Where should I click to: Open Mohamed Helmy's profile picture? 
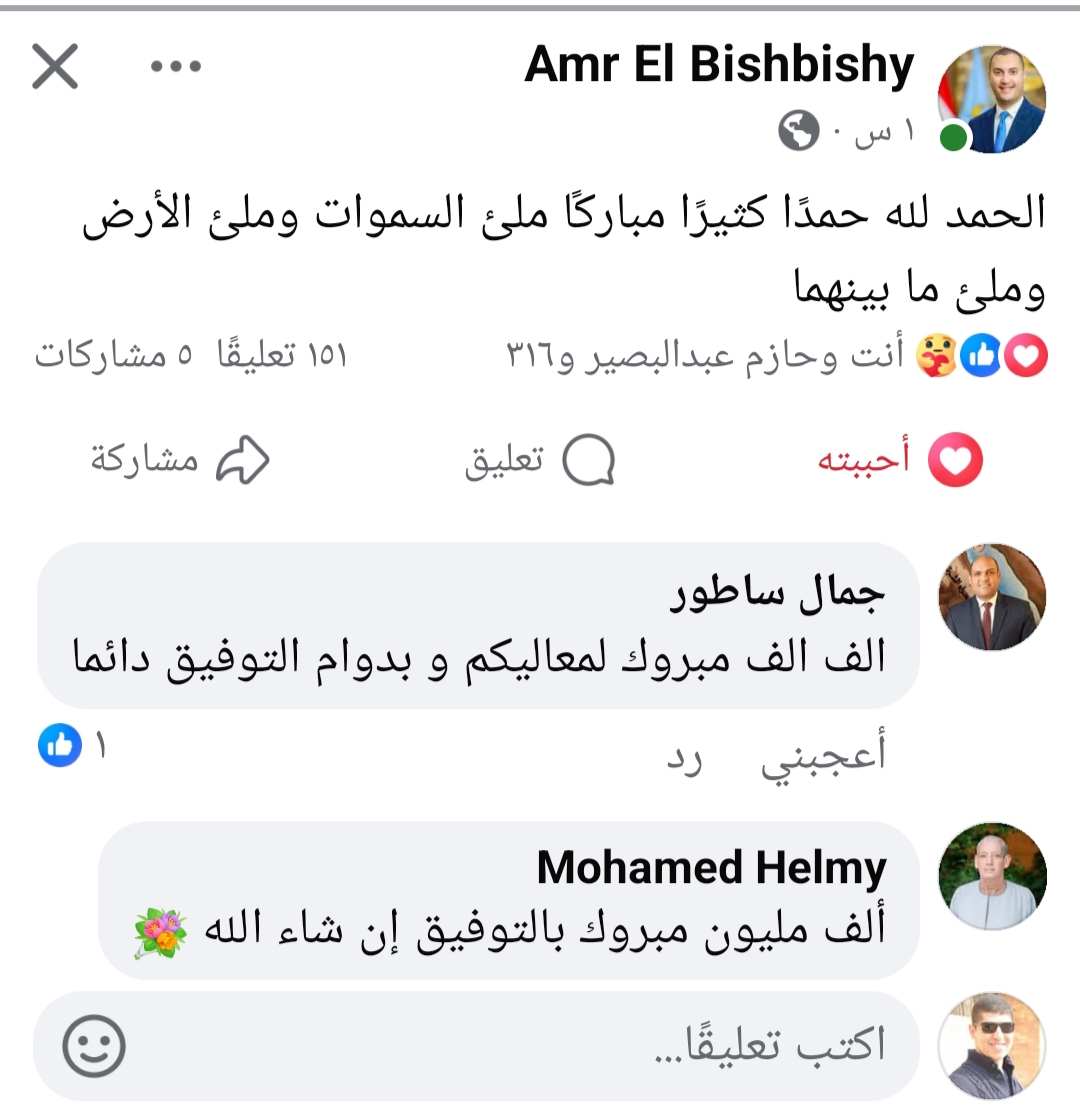pos(991,876)
